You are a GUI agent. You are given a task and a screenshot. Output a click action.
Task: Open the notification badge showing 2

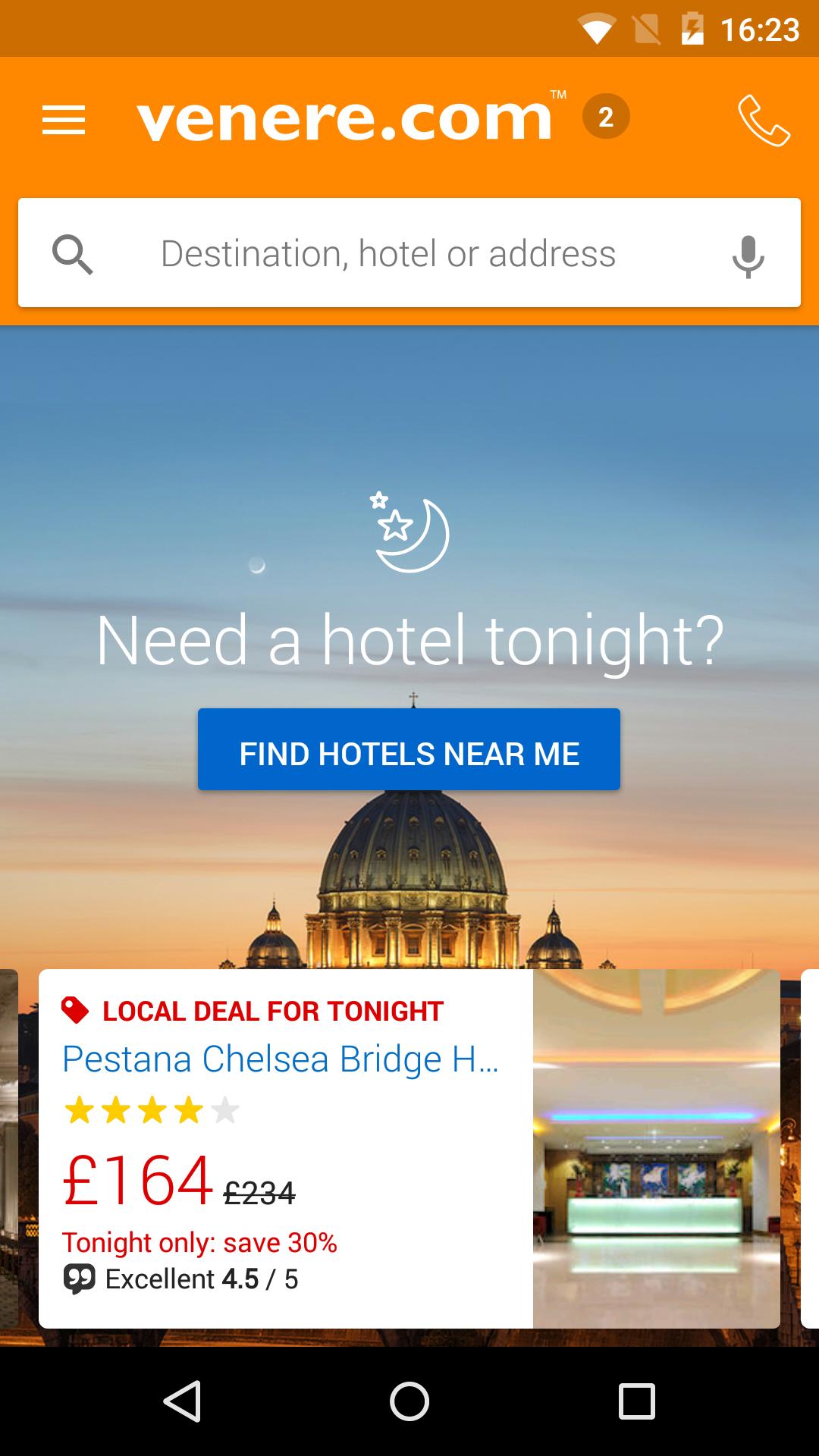coord(606,115)
